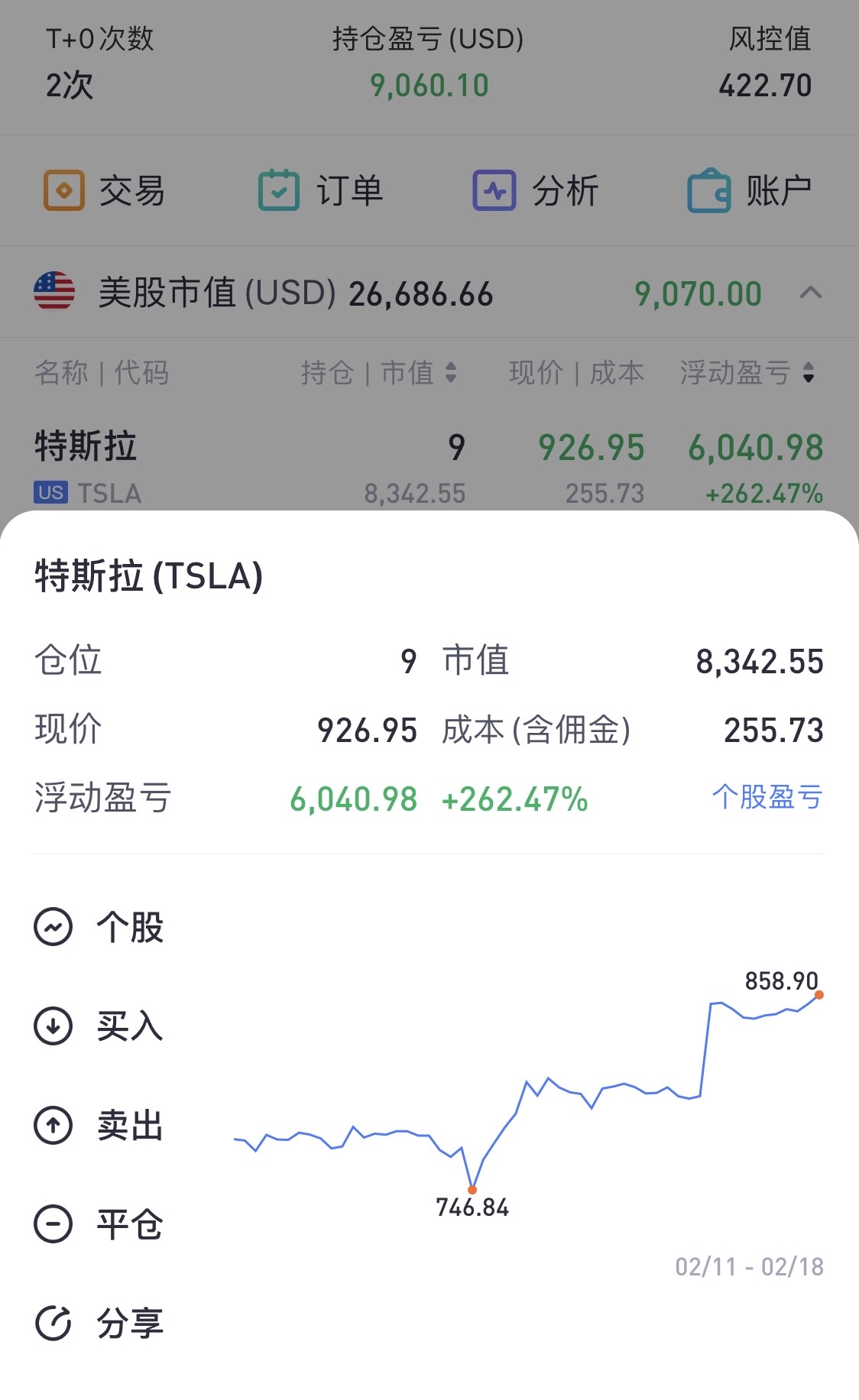Select 卖出 to sell Tesla shares
This screenshot has height=1400, width=859.
click(99, 1125)
